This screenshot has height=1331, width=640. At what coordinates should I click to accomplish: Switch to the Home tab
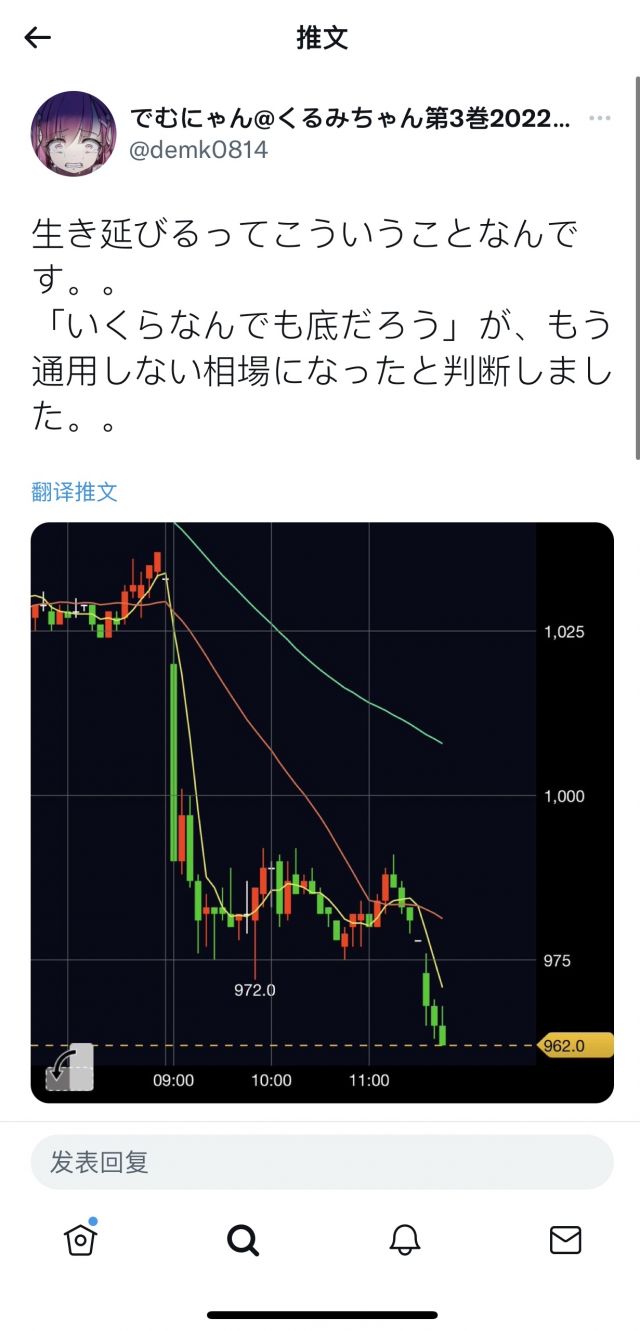tap(80, 1239)
